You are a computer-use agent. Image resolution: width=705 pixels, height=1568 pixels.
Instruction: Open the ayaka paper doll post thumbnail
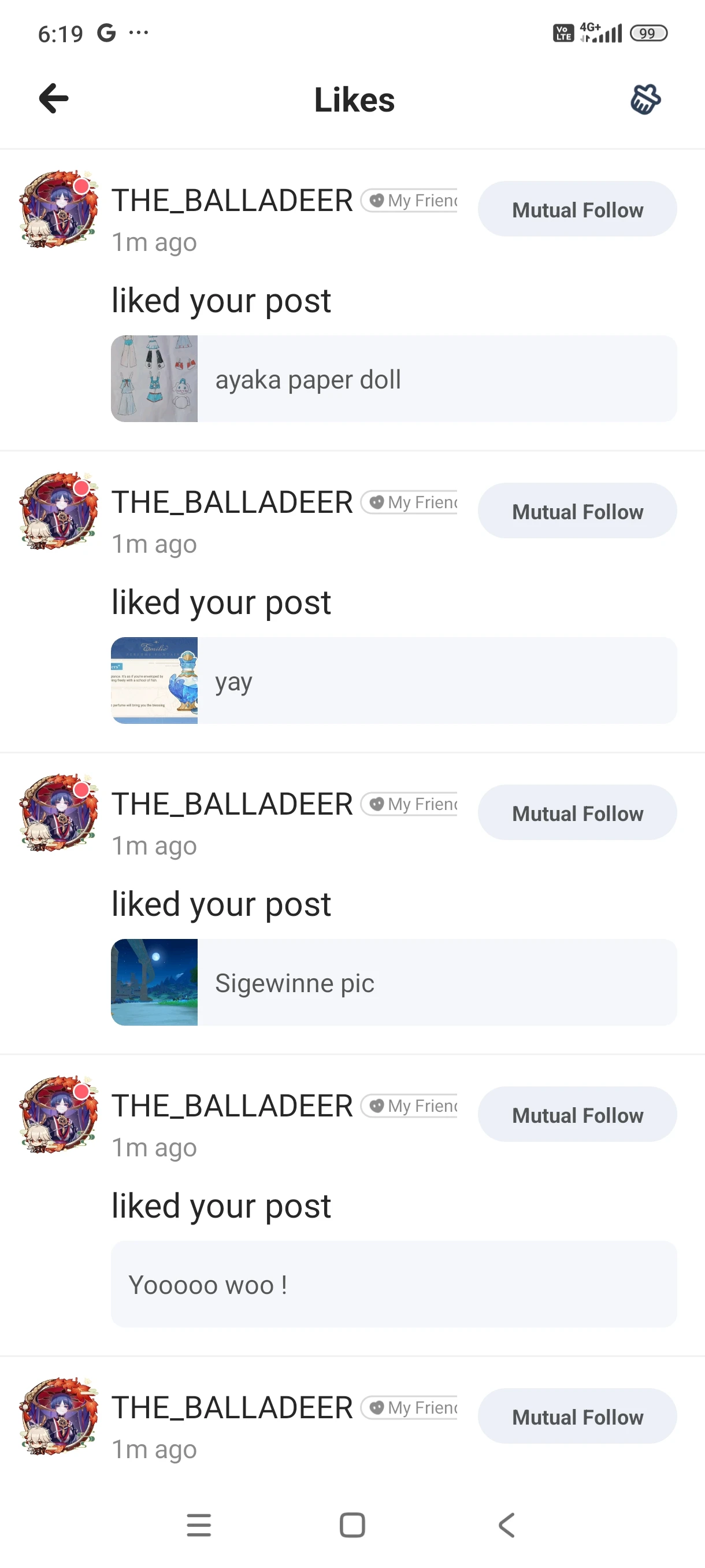tap(154, 379)
